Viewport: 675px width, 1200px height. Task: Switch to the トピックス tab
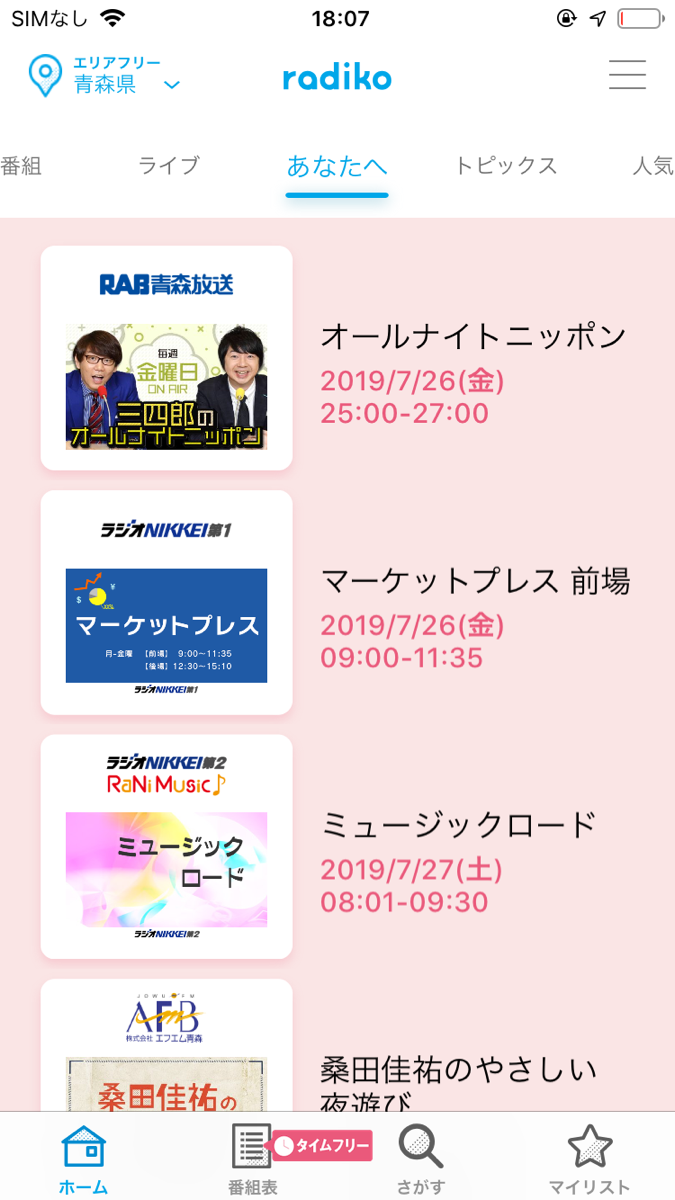click(506, 166)
